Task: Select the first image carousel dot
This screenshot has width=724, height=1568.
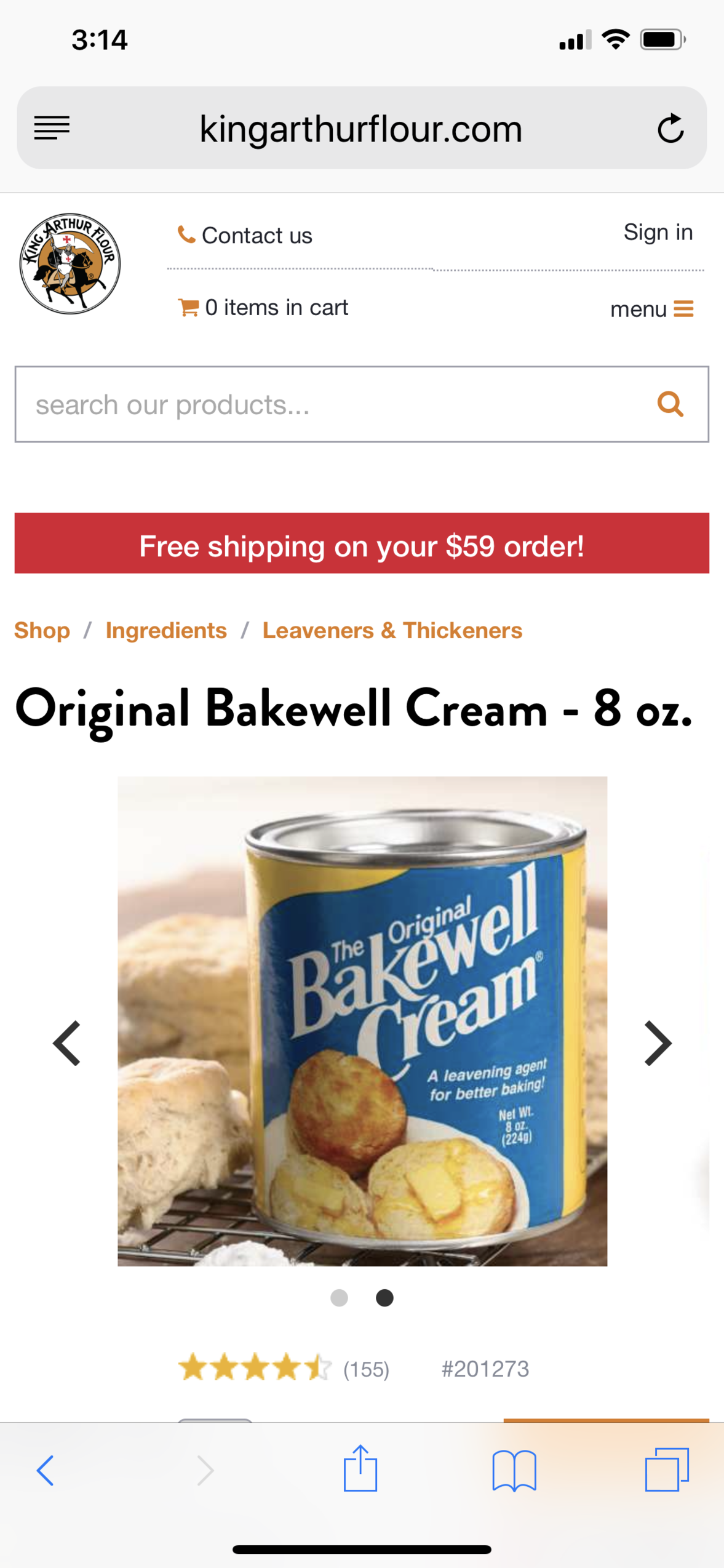Action: point(339,1297)
